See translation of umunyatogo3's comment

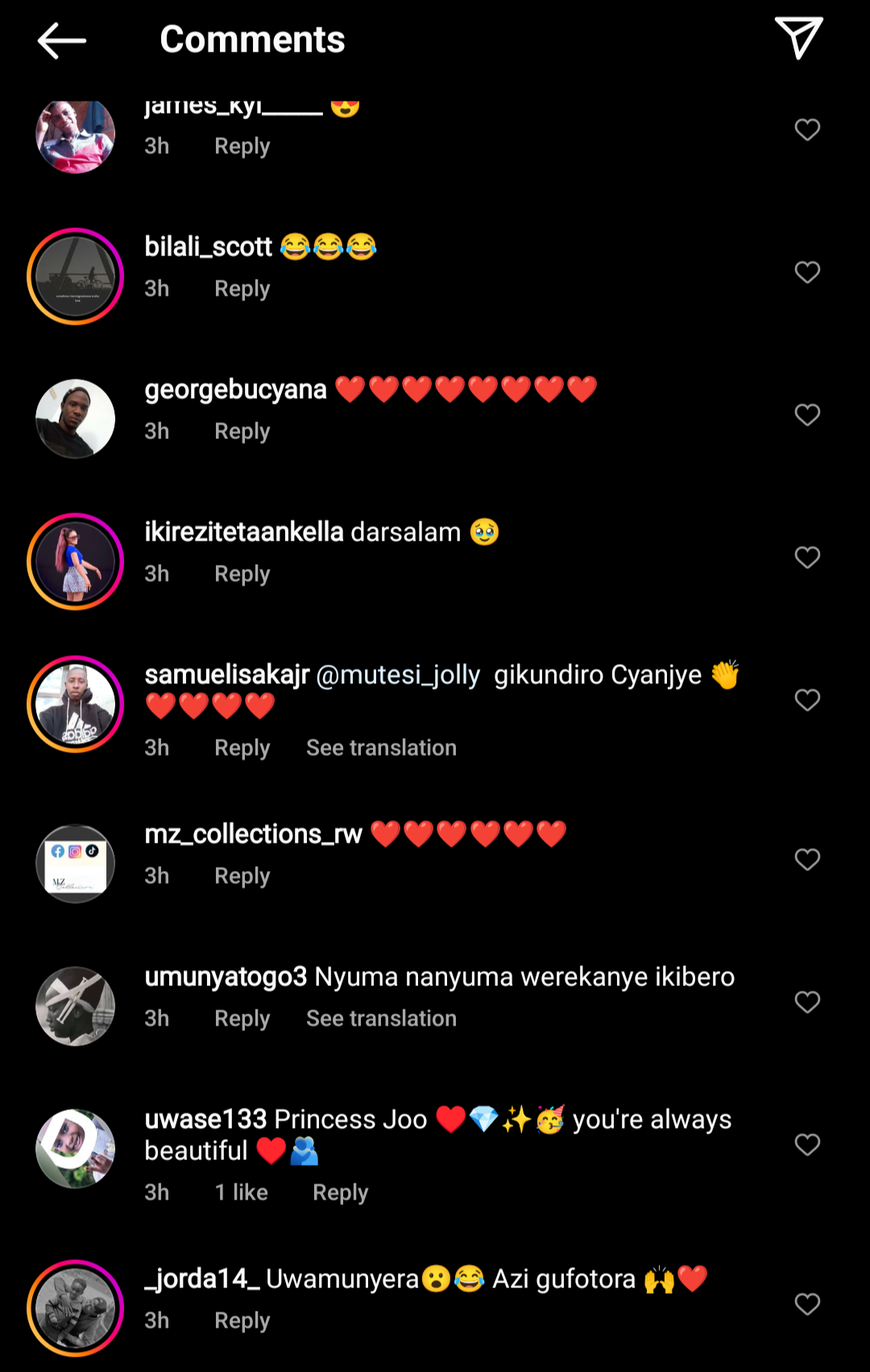click(381, 1019)
